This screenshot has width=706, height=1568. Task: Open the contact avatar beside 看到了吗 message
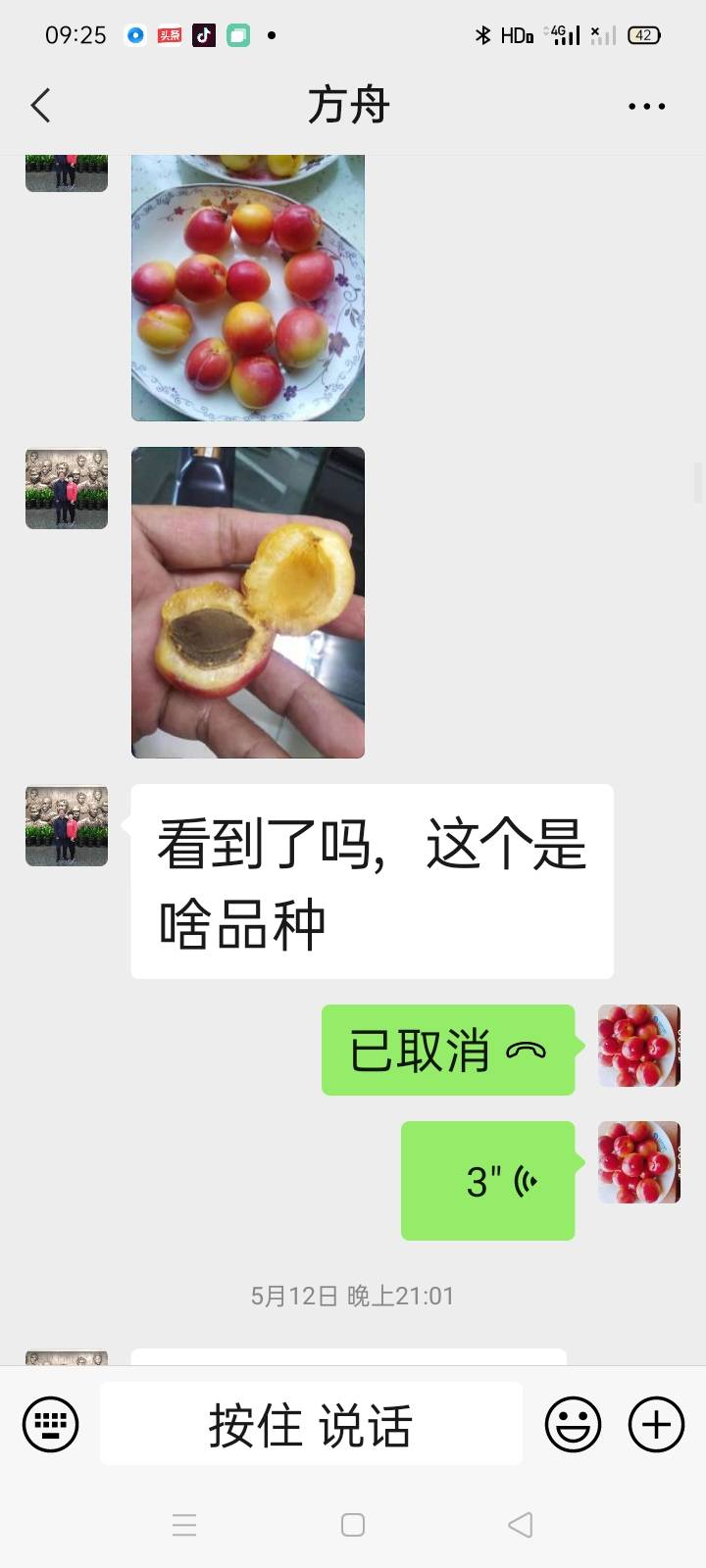tap(67, 825)
